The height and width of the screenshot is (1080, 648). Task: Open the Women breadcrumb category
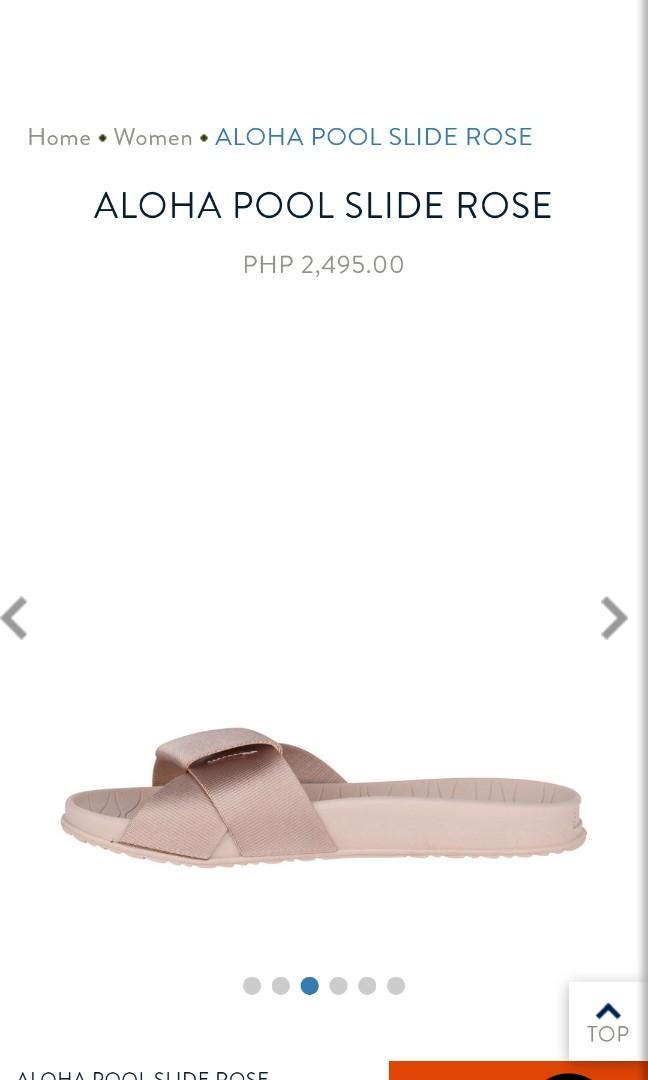click(x=153, y=137)
